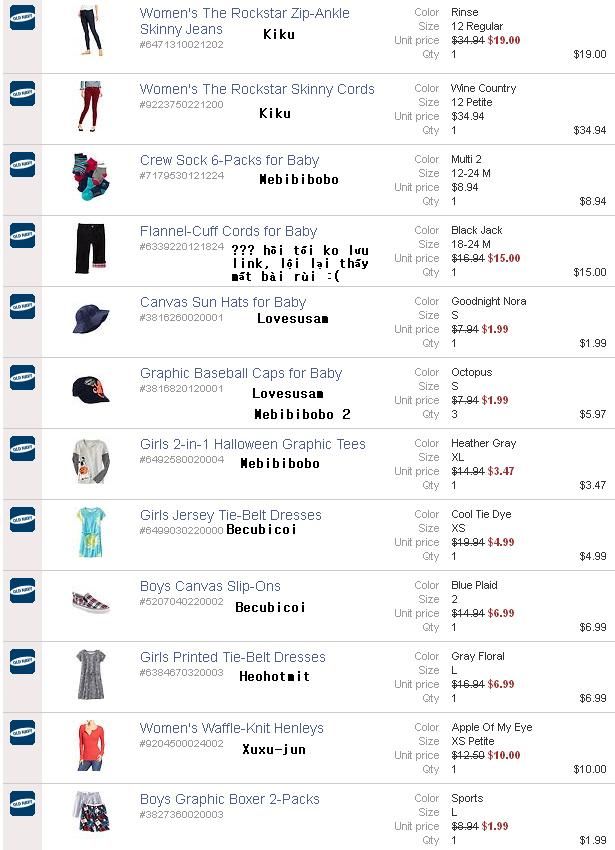Tap the red henley shirt thumbnail
The image size is (615, 850).
coord(90,745)
